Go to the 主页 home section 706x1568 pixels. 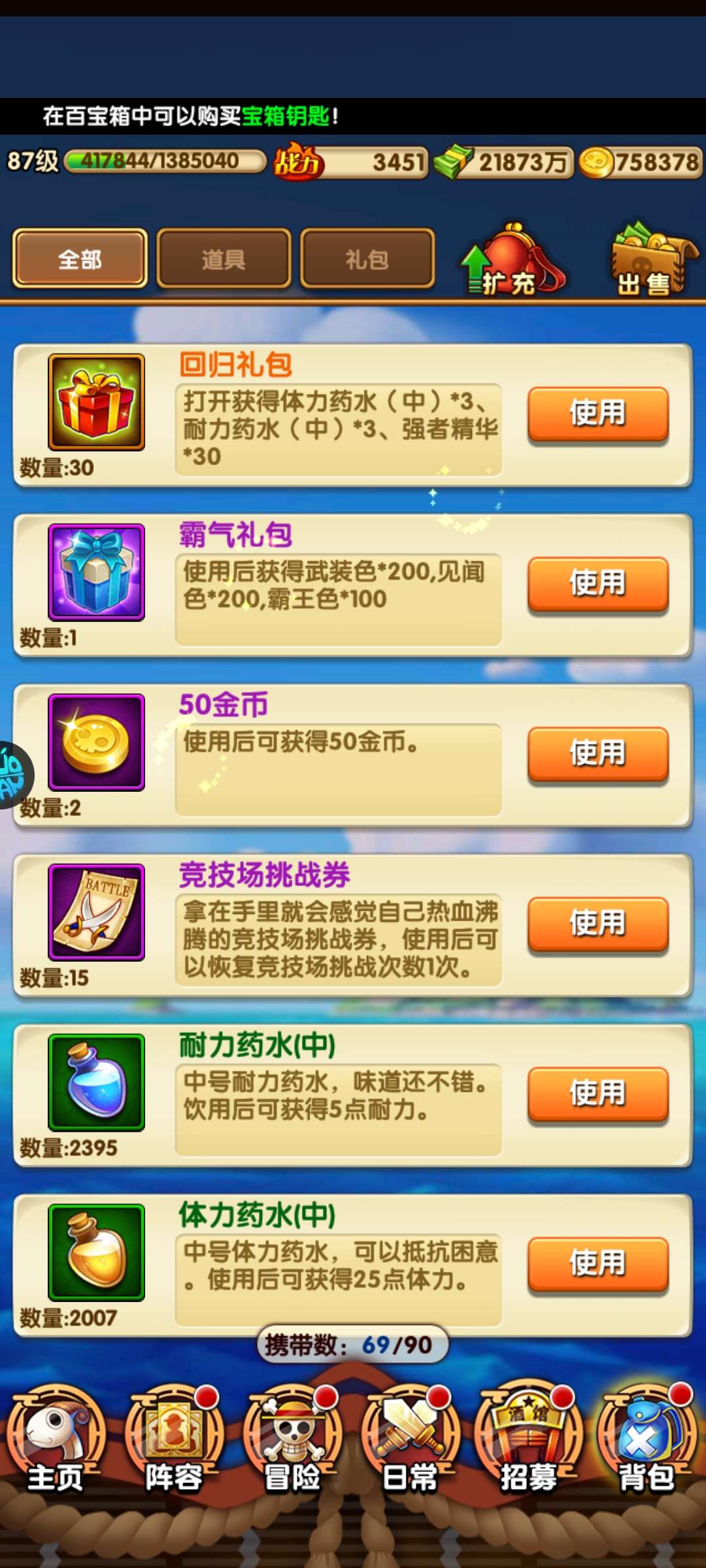[x=56, y=1441]
